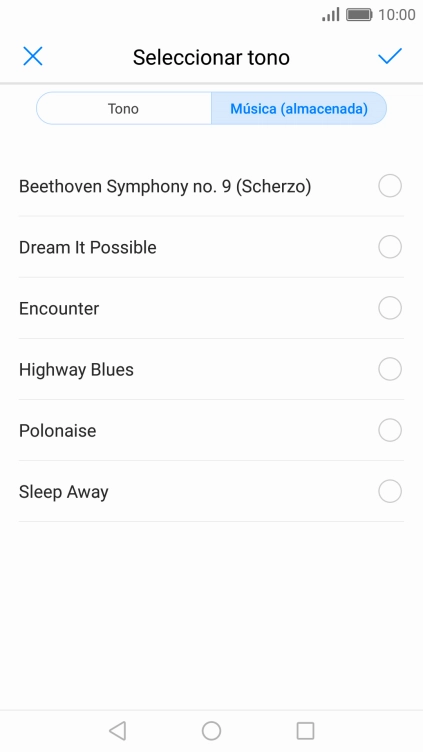Screen dimensions: 423x752
Task: Select the Polonaise track
Action: click(x=211, y=430)
